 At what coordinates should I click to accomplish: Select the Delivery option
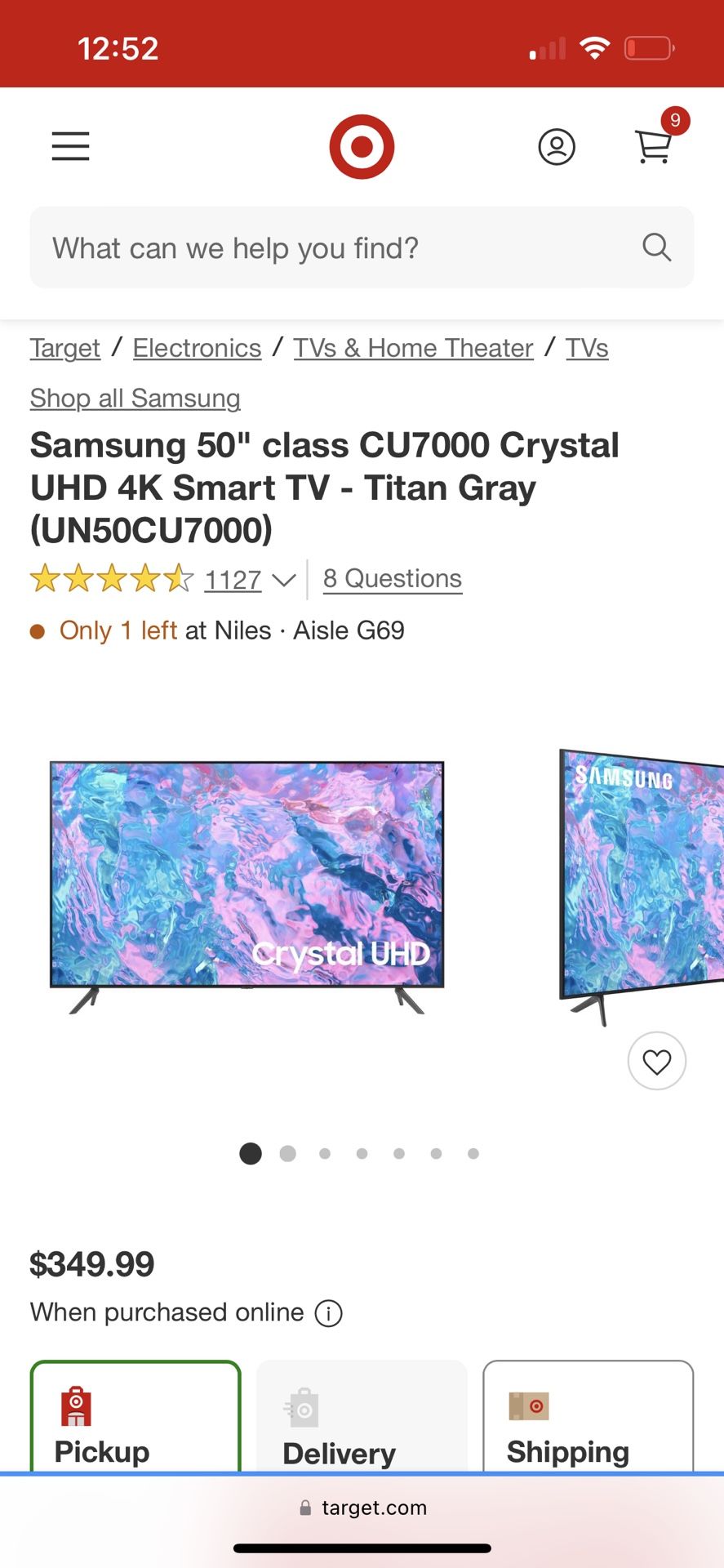click(x=362, y=1419)
